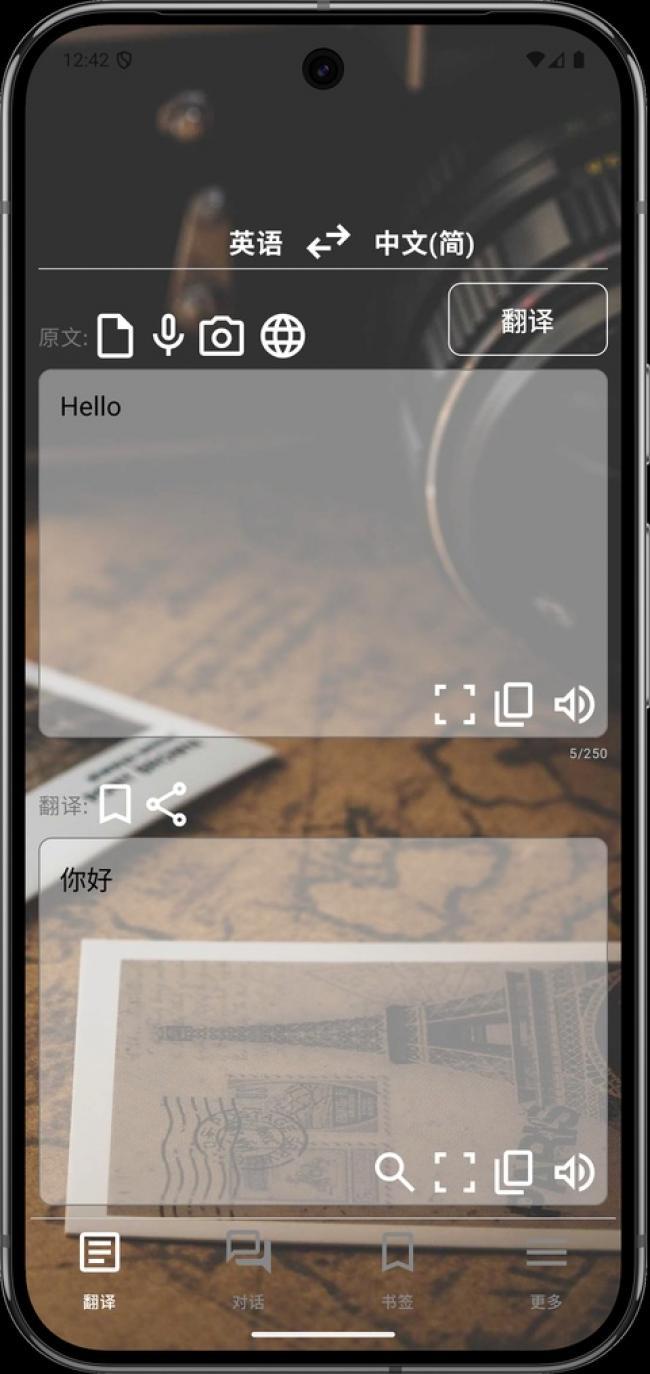Search the translated text with magnifier
Viewport: 650px width, 1374px height.
tap(394, 1172)
